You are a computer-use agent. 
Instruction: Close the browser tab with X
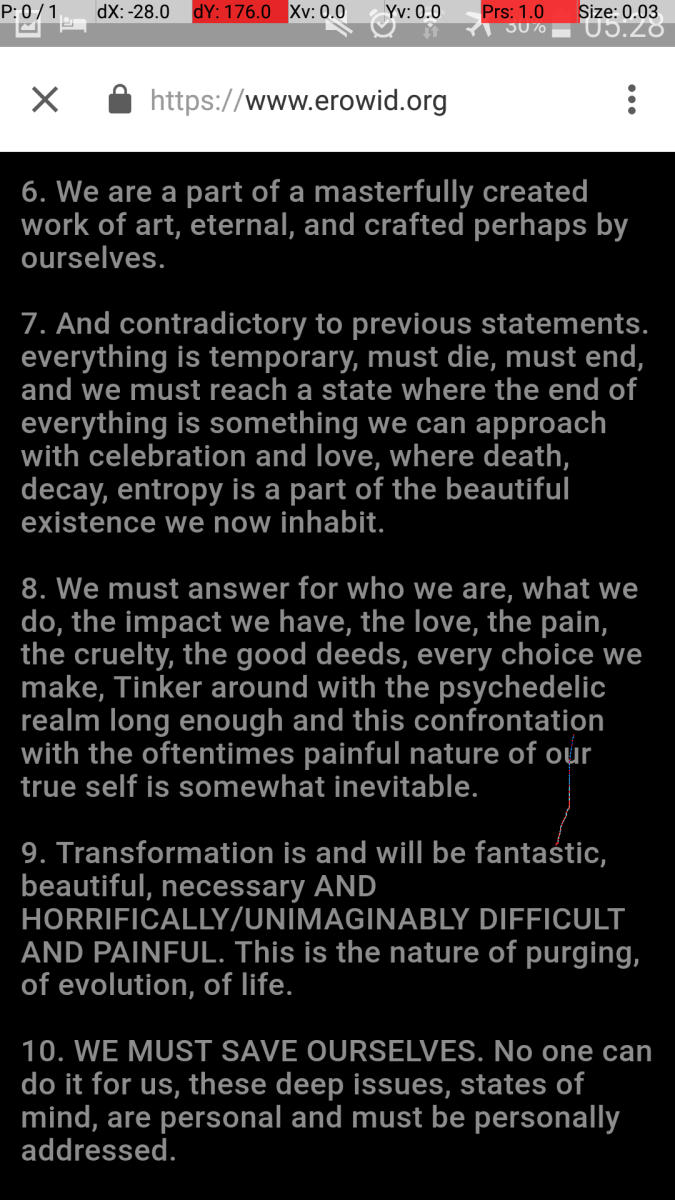45,100
